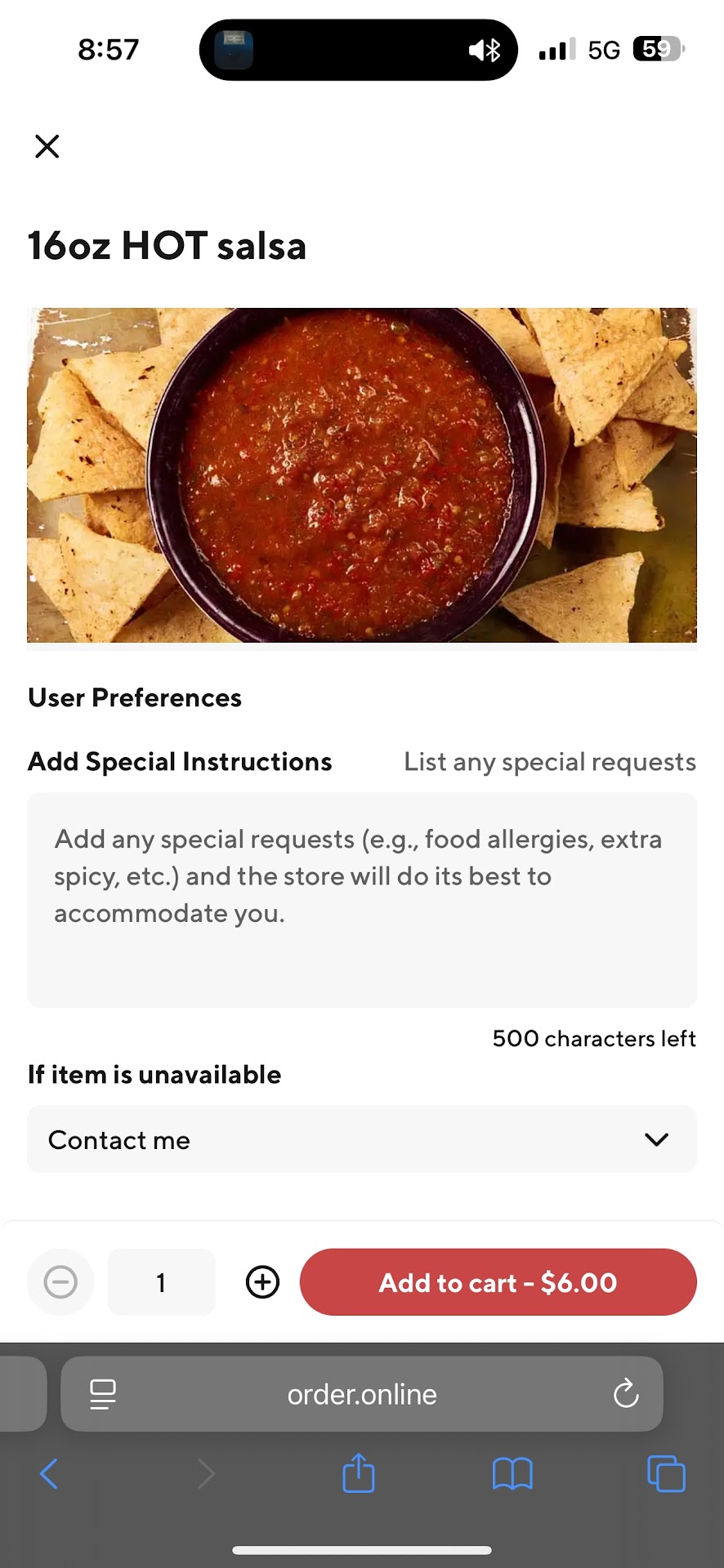
Task: Show all open browser tabs
Action: click(x=666, y=1474)
